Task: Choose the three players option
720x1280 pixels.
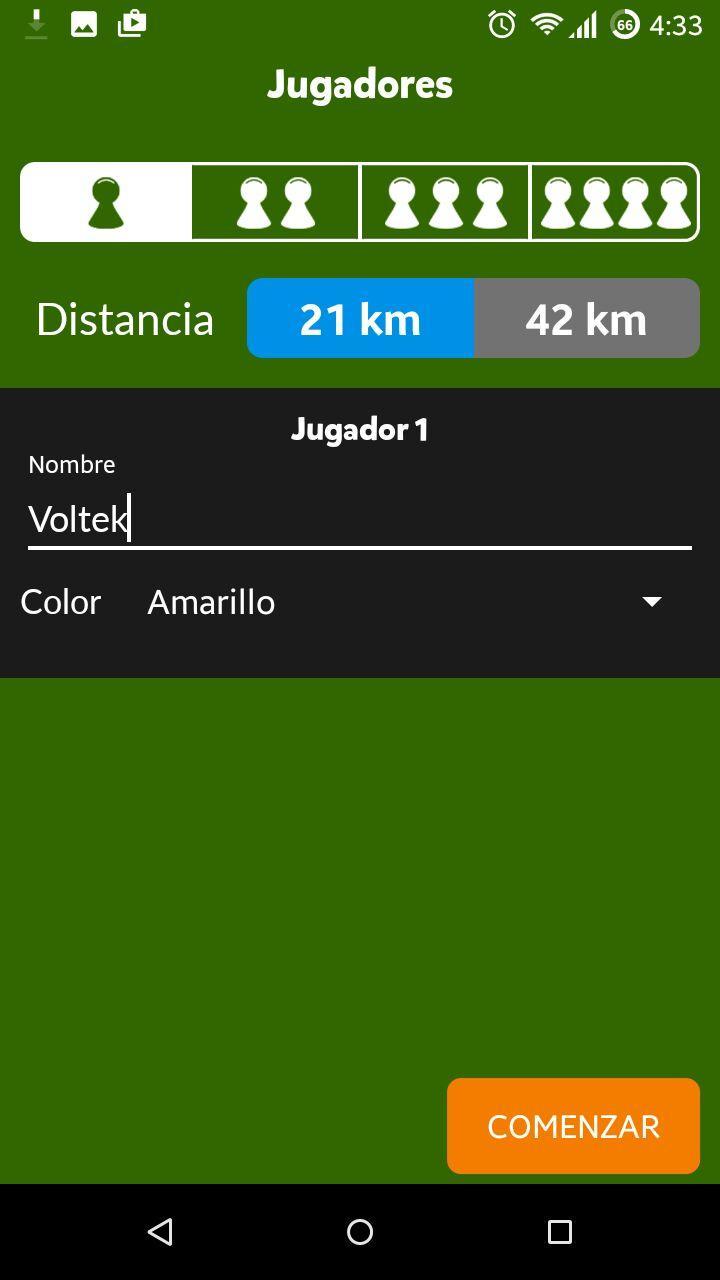Action: [445, 202]
